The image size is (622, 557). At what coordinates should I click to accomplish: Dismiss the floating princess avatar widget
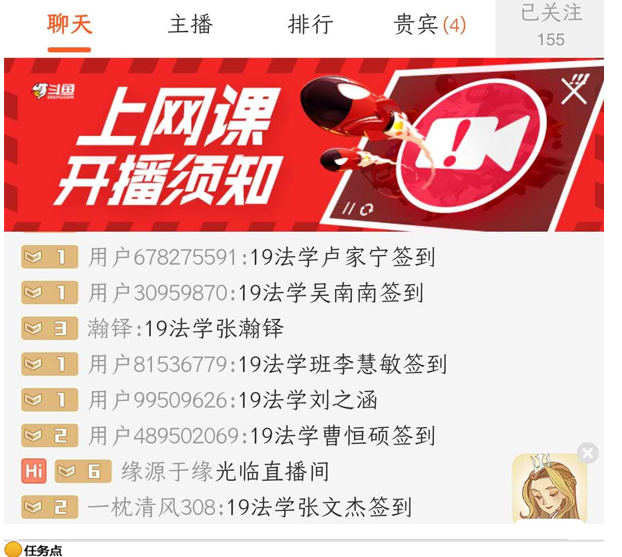[x=588, y=453]
